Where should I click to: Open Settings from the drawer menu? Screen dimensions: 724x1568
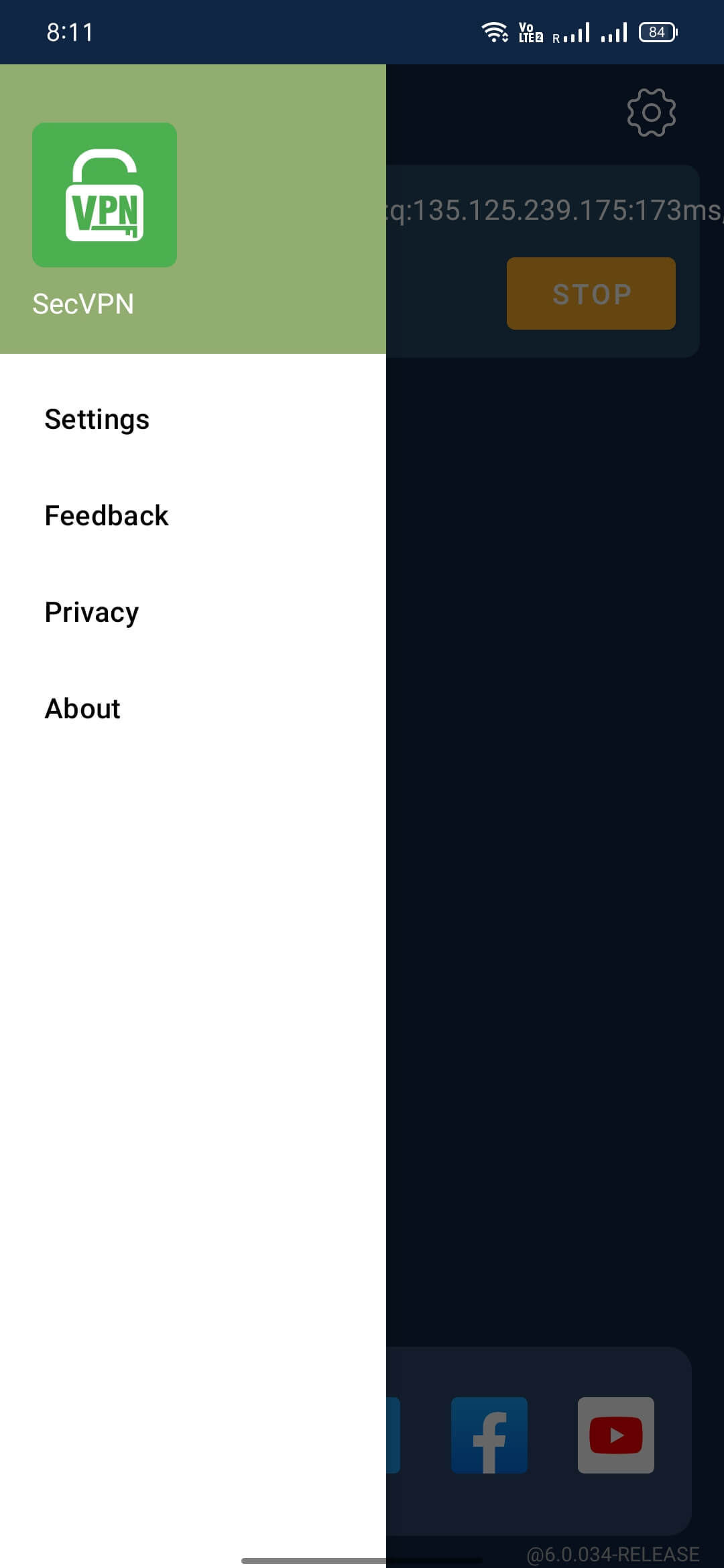coord(193,419)
